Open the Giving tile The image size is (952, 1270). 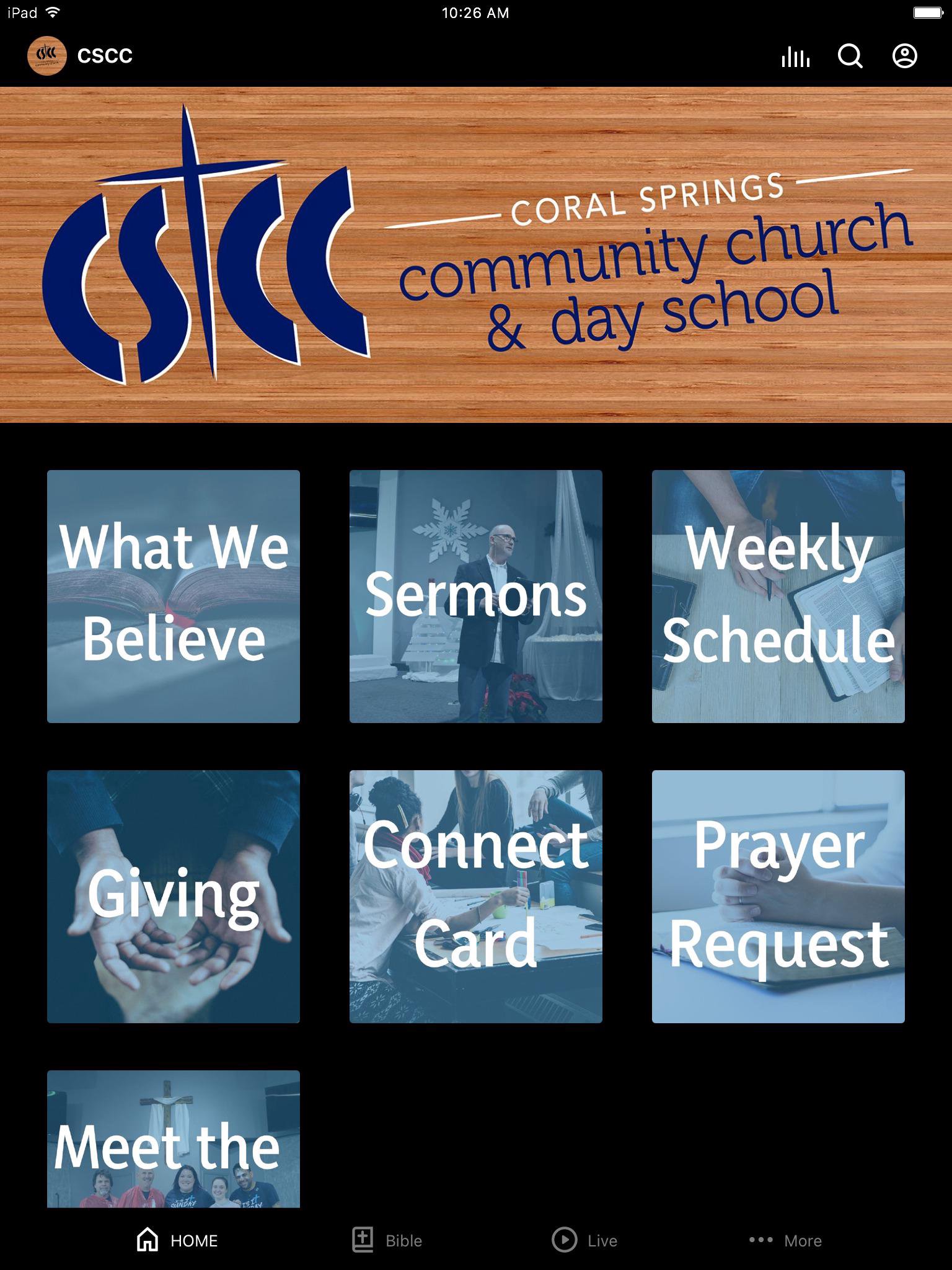(x=174, y=896)
